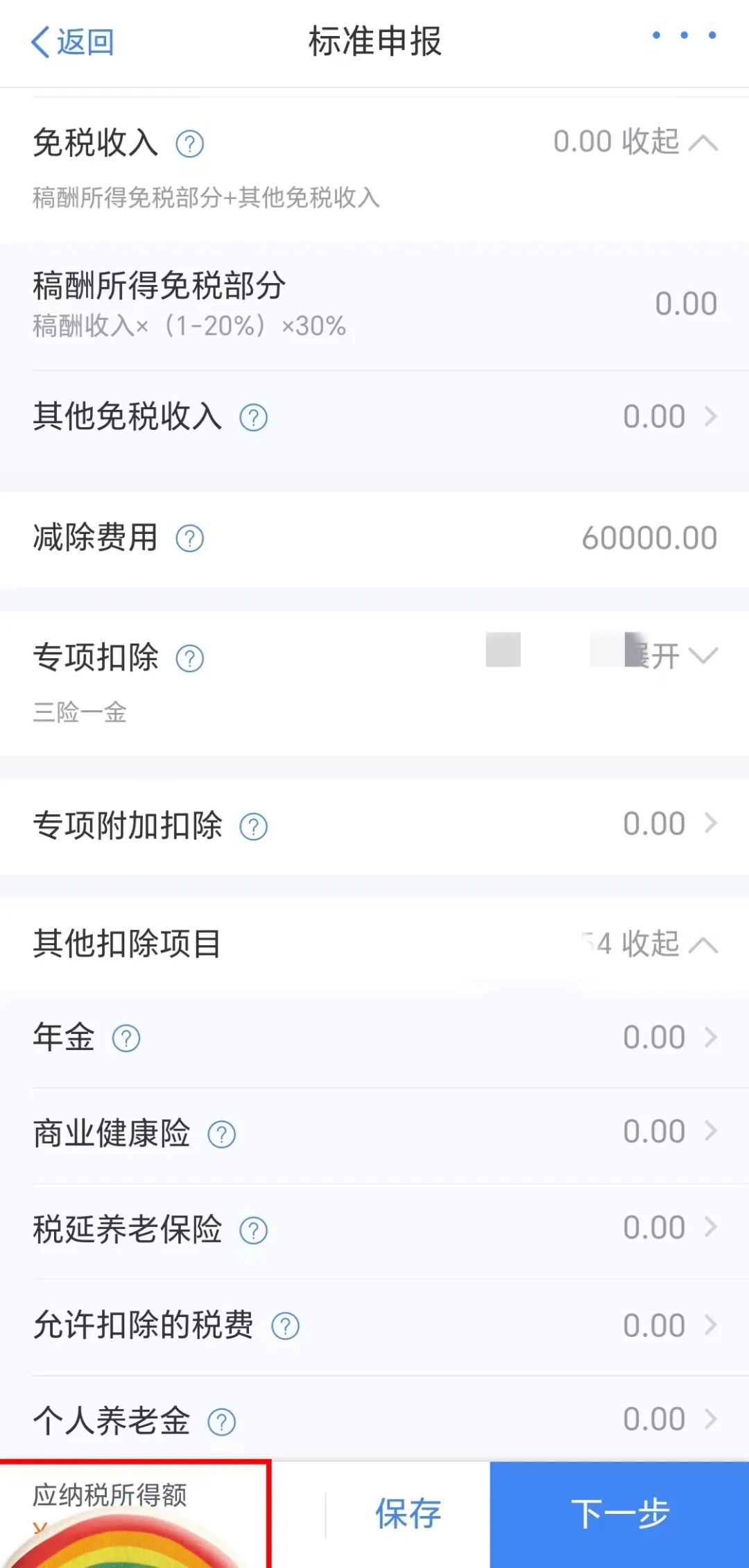
Task: Open the 其他免税收入 row
Action: tap(374, 417)
